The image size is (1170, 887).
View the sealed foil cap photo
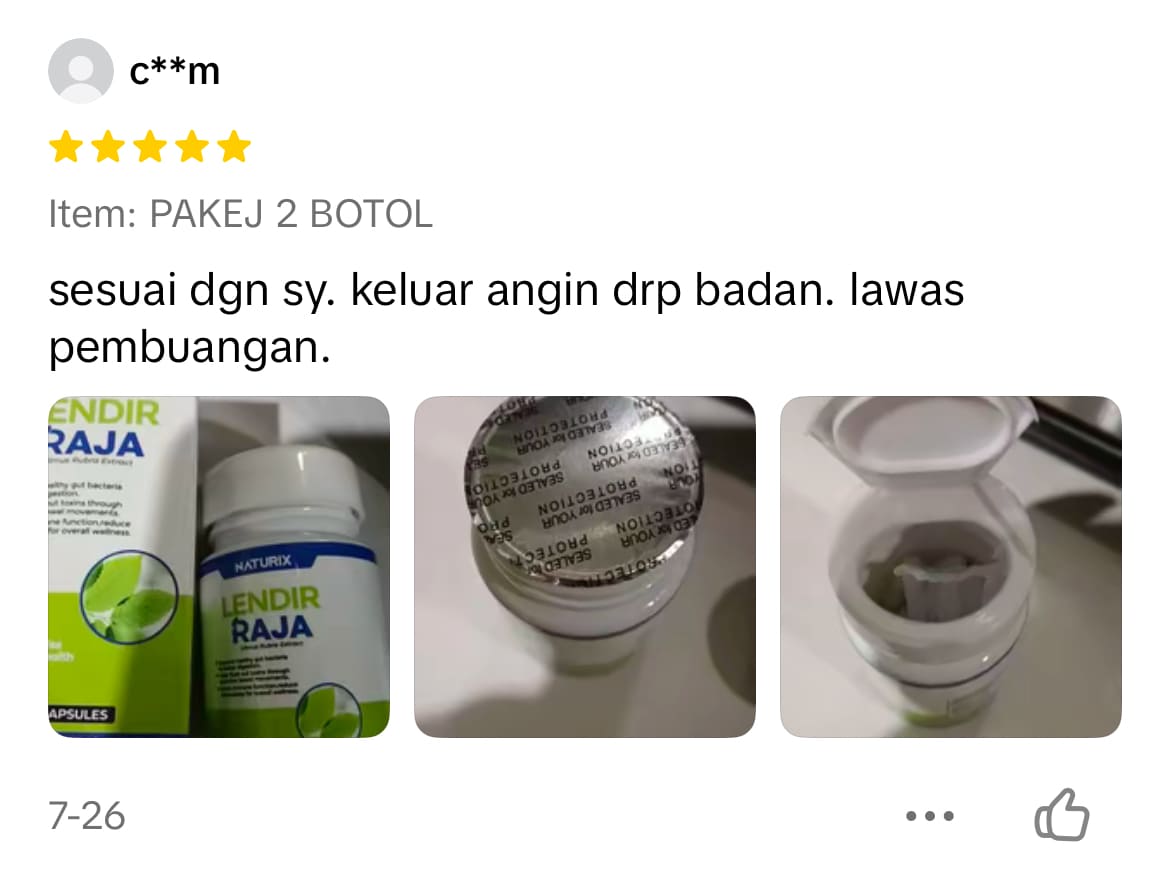click(584, 567)
